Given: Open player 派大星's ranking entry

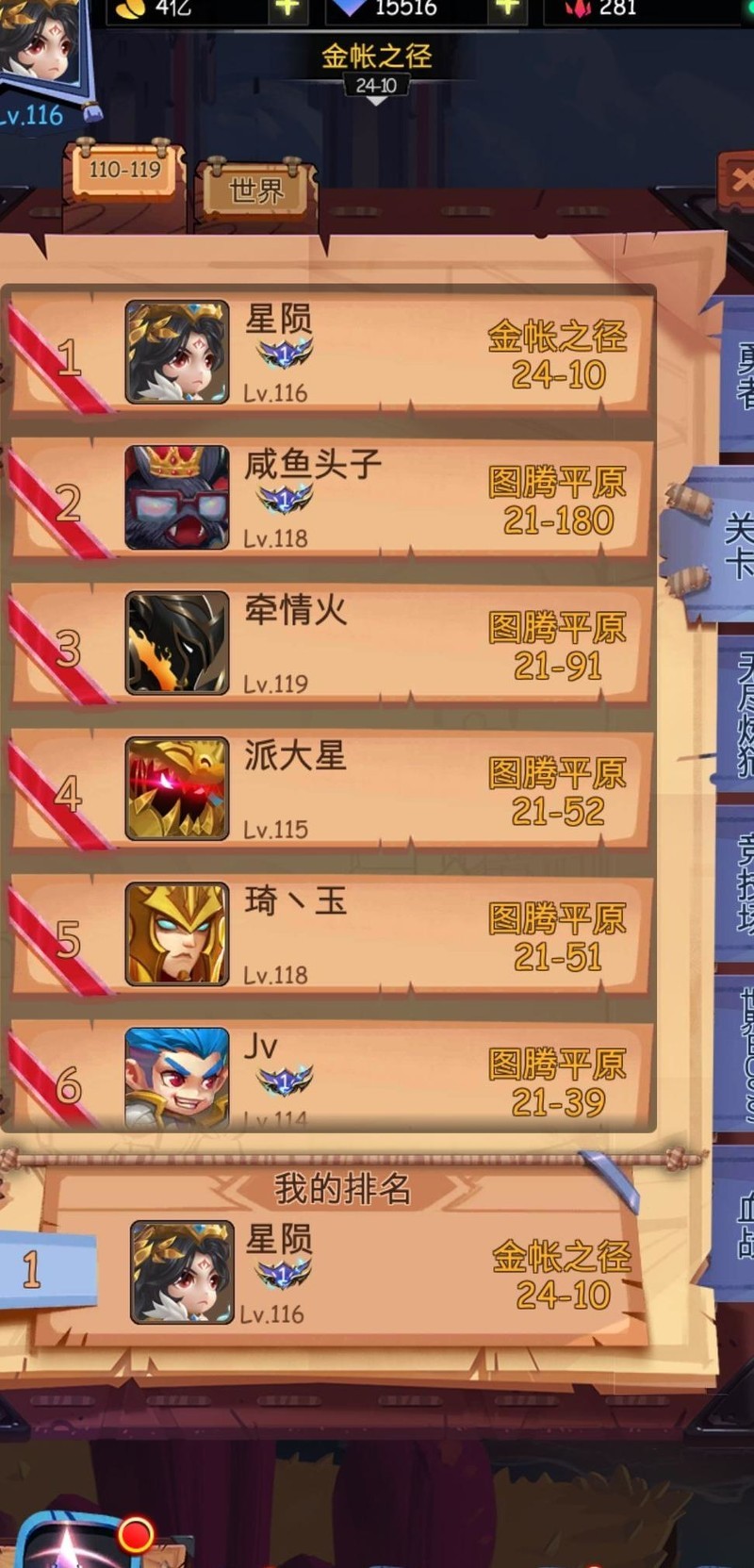Looking at the screenshot, I should (x=330, y=789).
